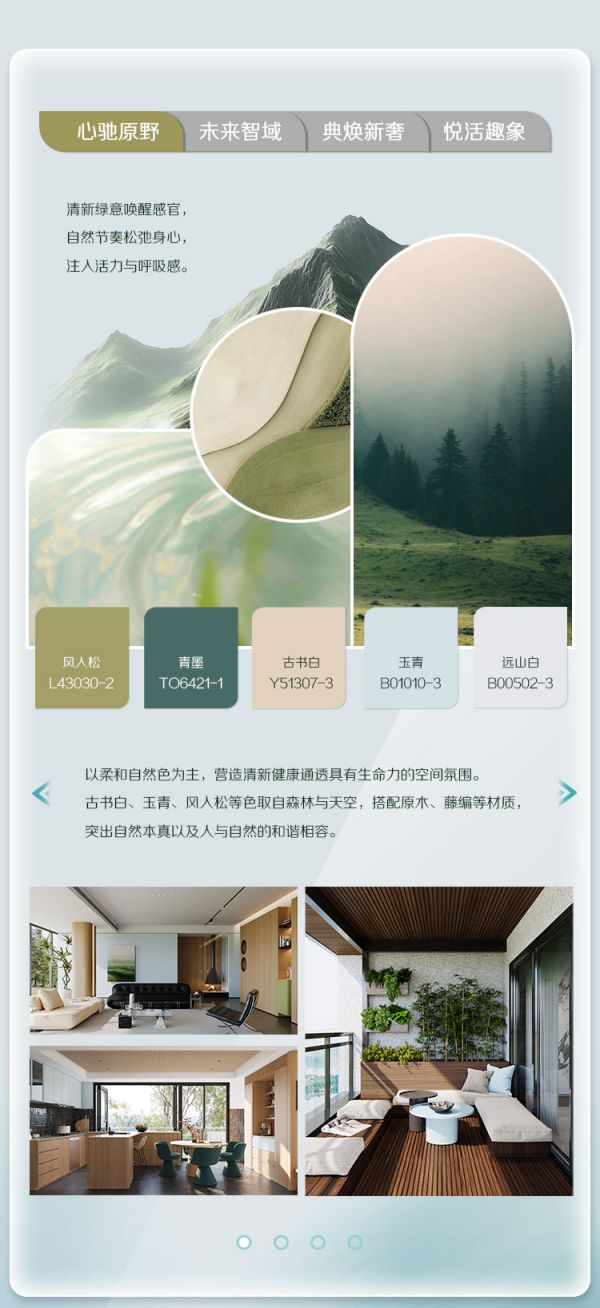Jump to the last page indicator dot
Viewport: 600px width, 1308px height.
pos(354,1242)
